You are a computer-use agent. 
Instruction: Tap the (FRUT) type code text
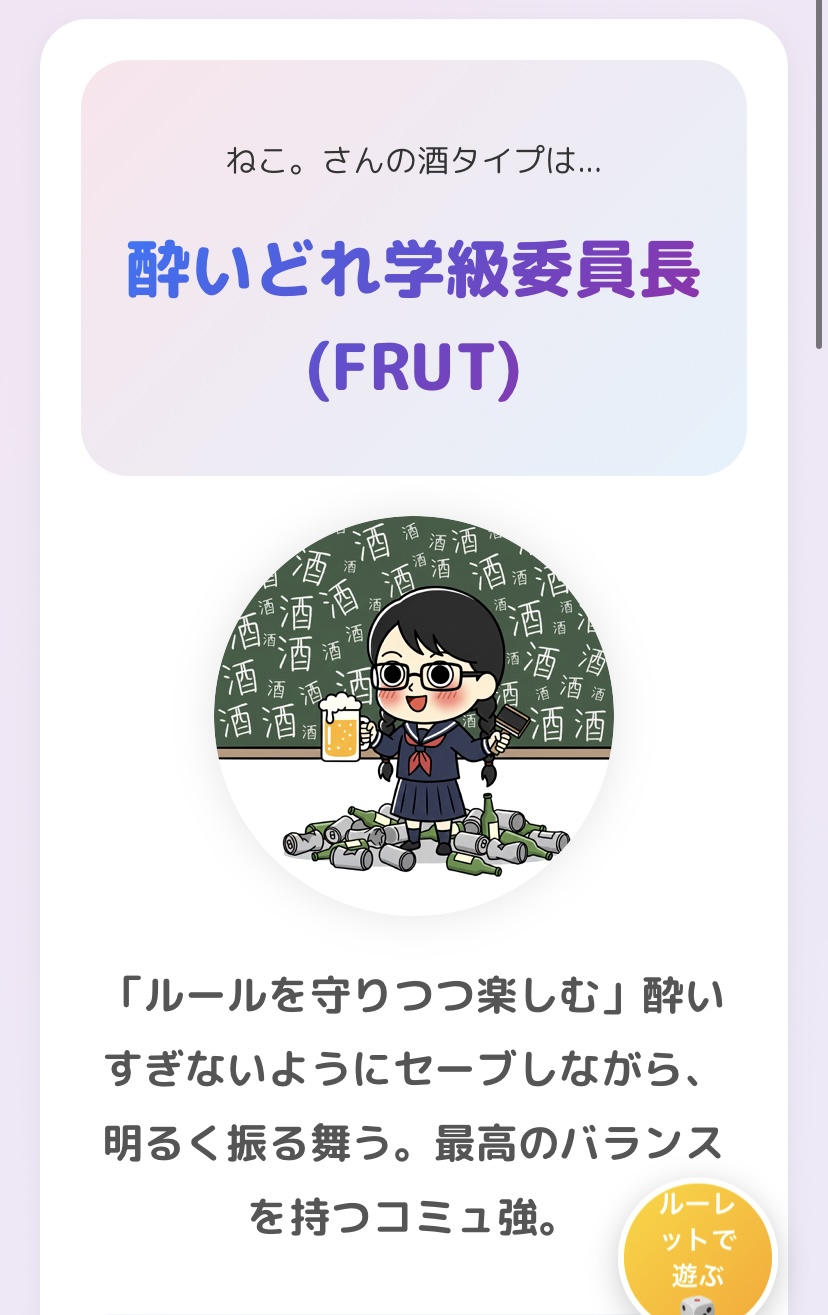(x=413, y=367)
